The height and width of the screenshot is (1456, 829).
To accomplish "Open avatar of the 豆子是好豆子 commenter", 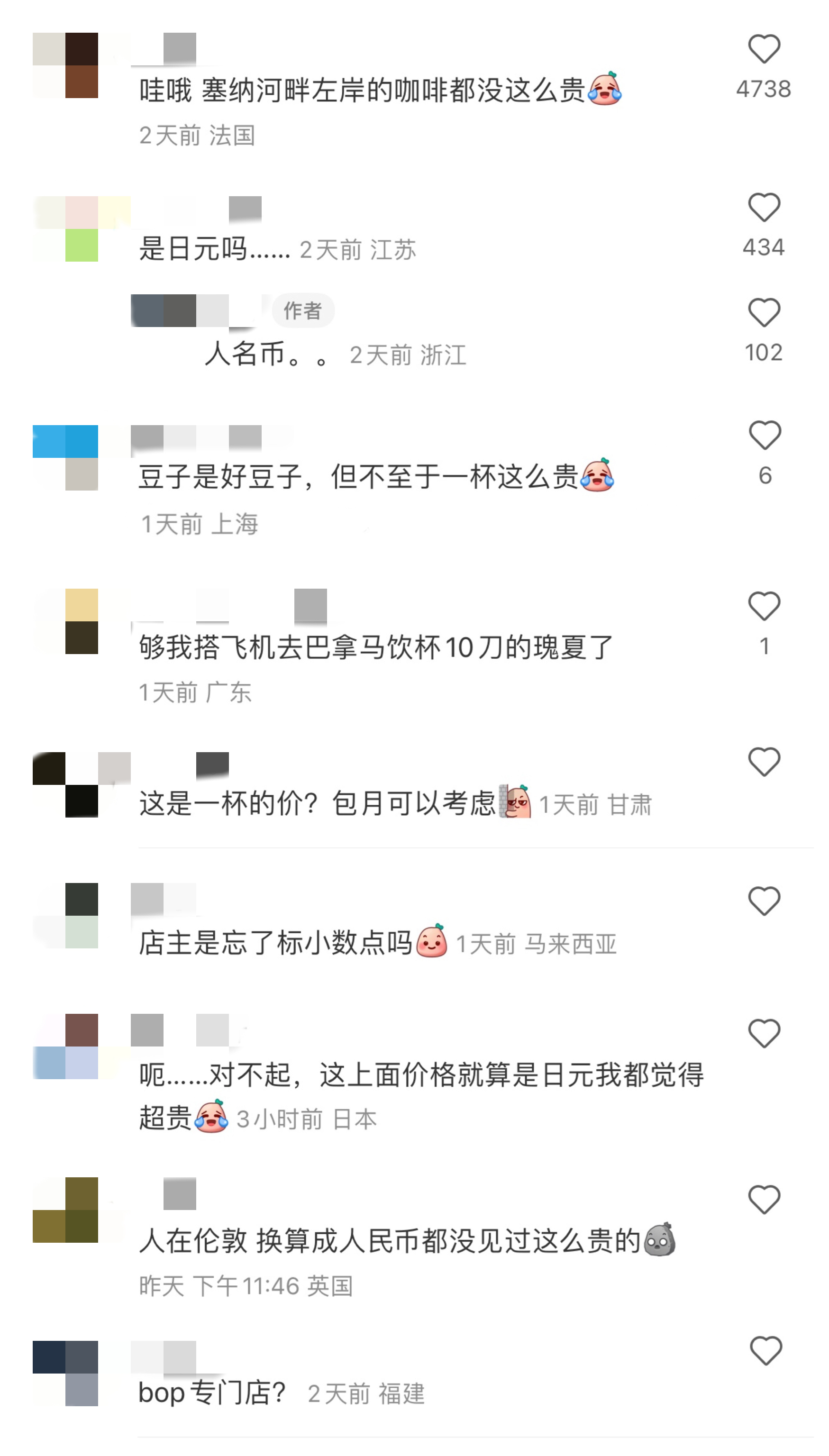I will coord(65,458).
